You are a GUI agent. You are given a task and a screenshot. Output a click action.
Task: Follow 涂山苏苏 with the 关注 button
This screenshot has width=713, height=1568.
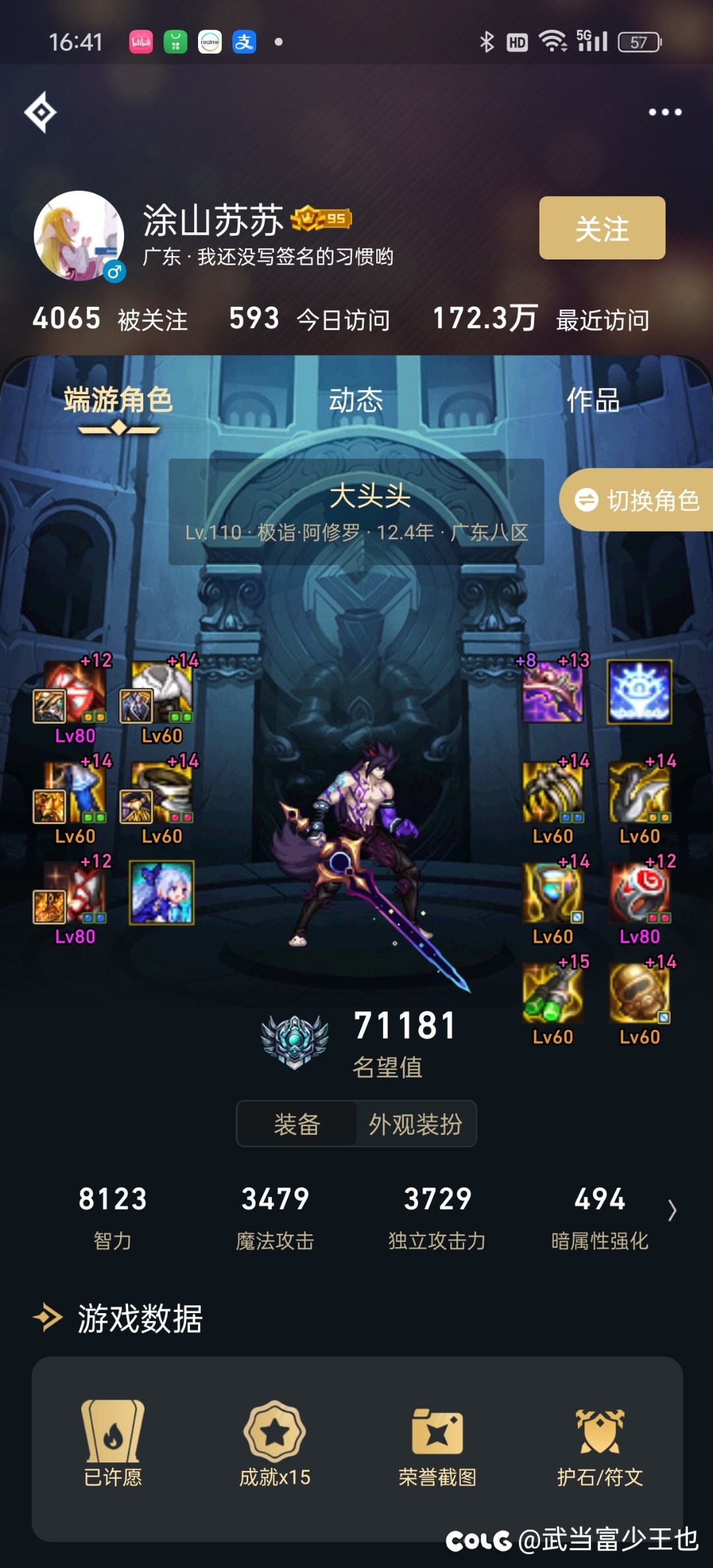[x=601, y=228]
